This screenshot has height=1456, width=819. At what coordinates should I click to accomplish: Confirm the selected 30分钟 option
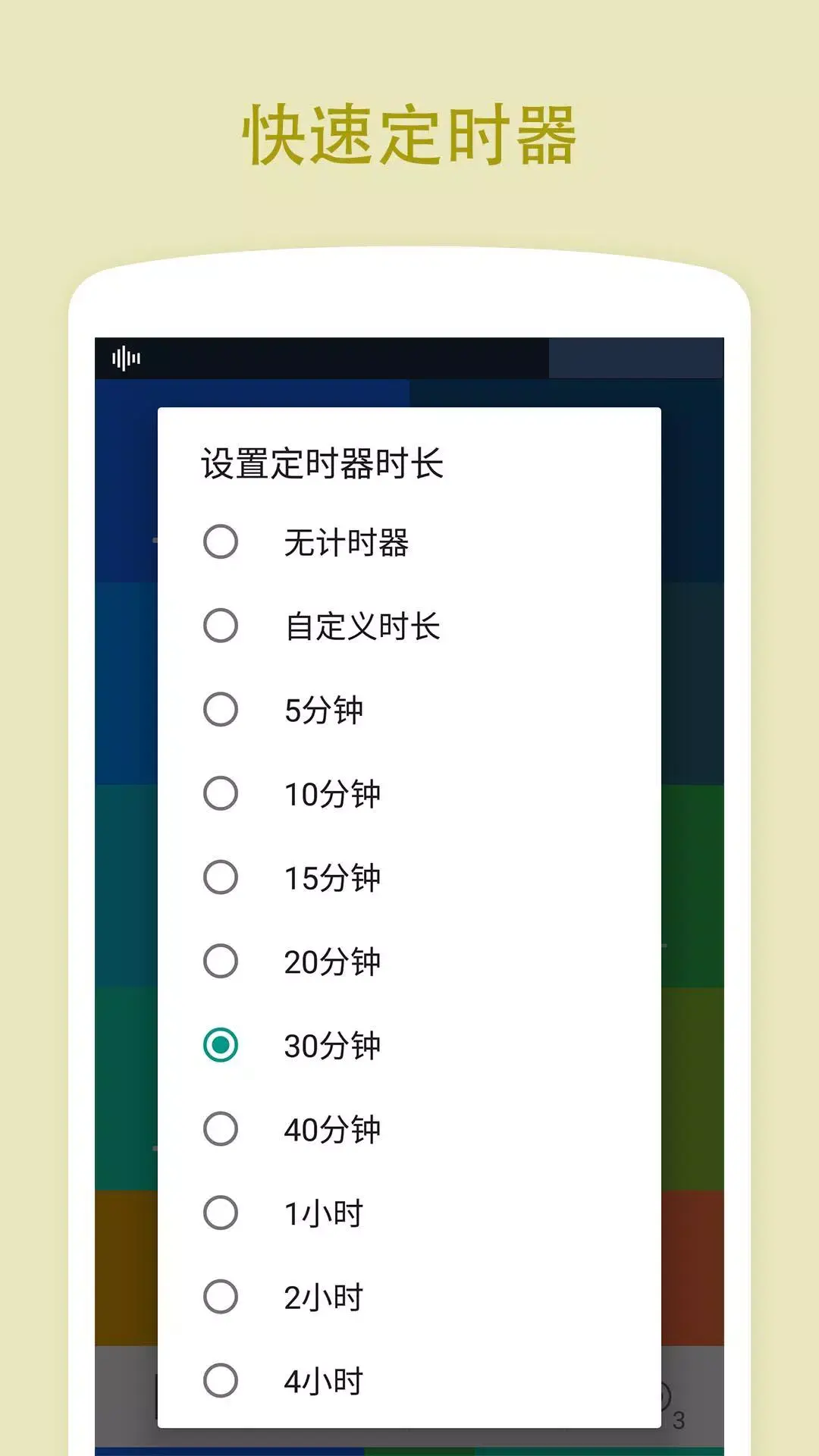[220, 1046]
